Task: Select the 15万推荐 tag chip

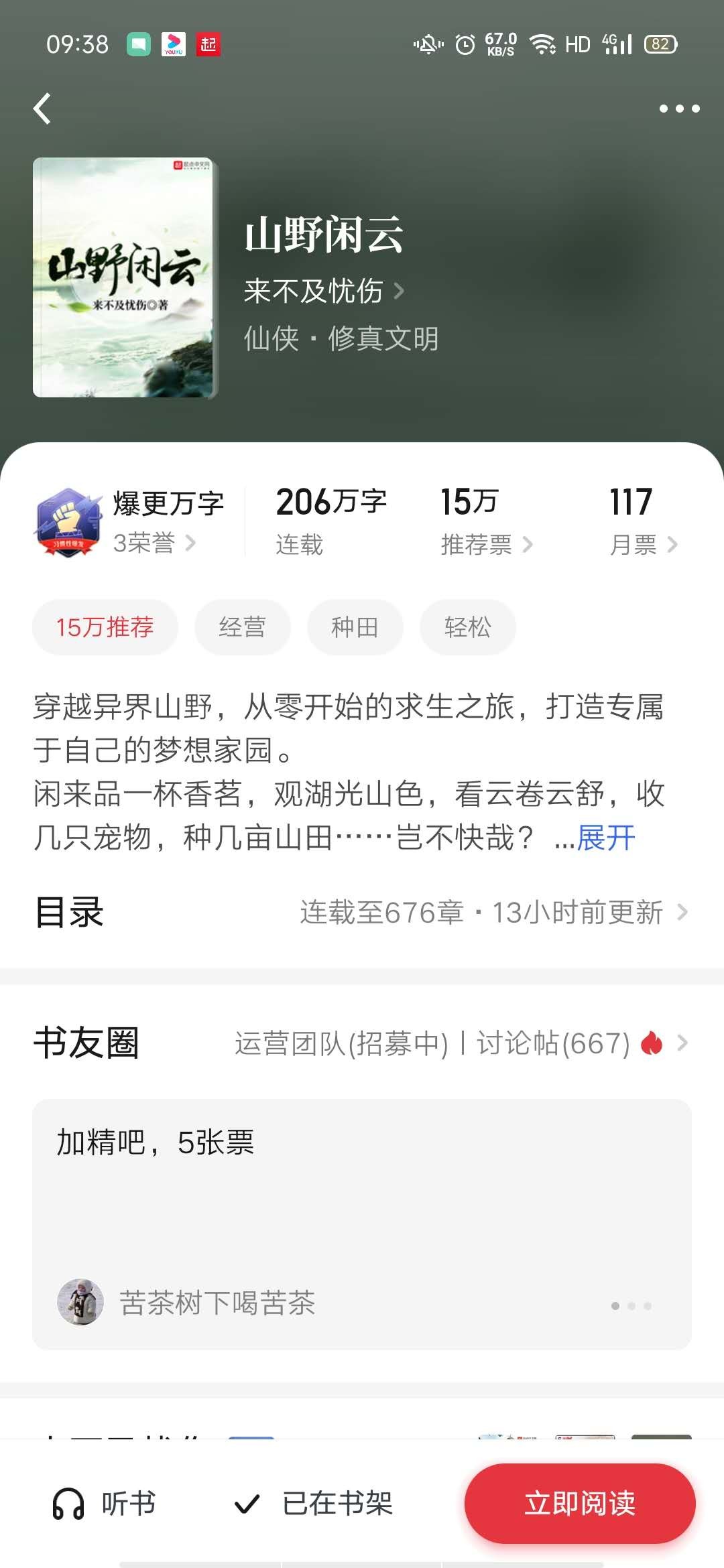Action: (x=105, y=627)
